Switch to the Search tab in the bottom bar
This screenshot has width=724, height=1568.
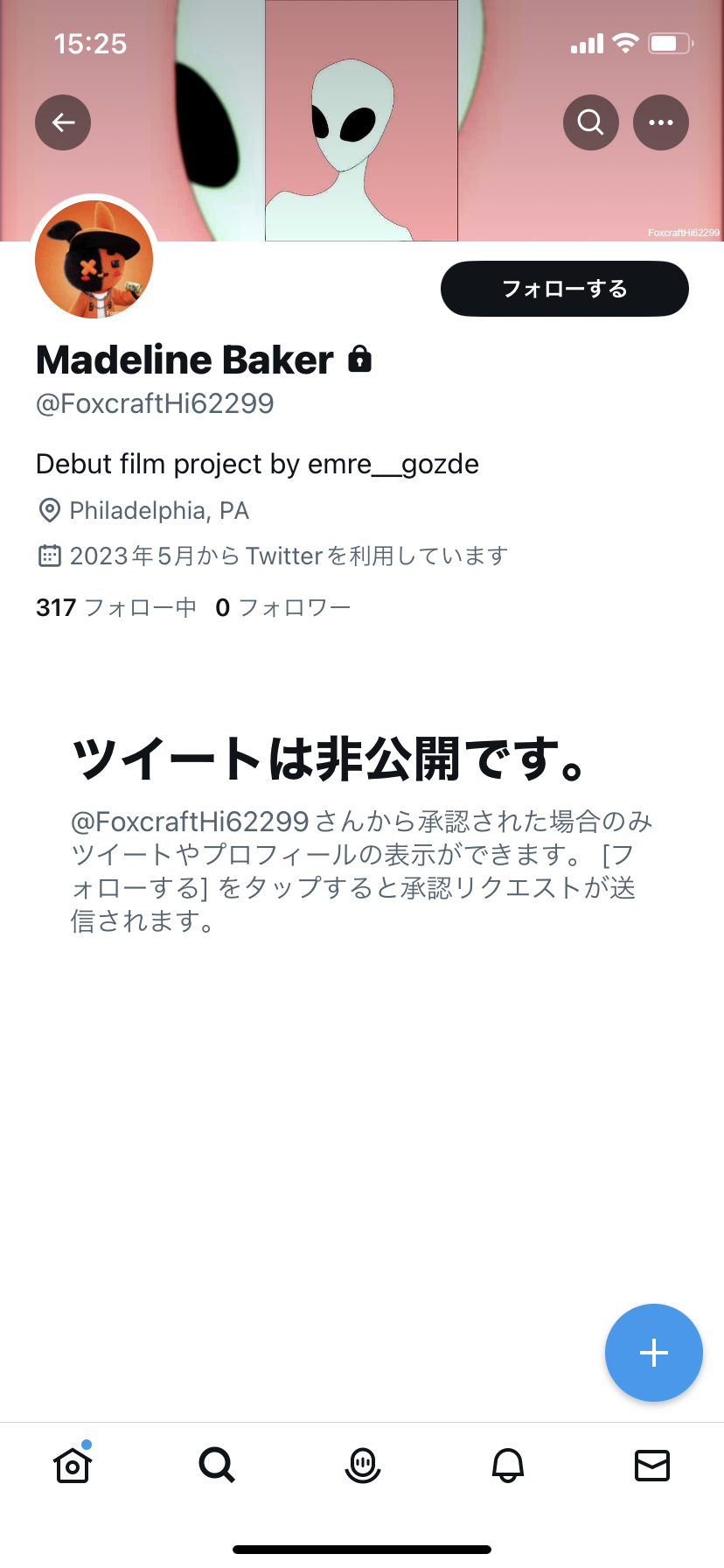click(217, 1465)
